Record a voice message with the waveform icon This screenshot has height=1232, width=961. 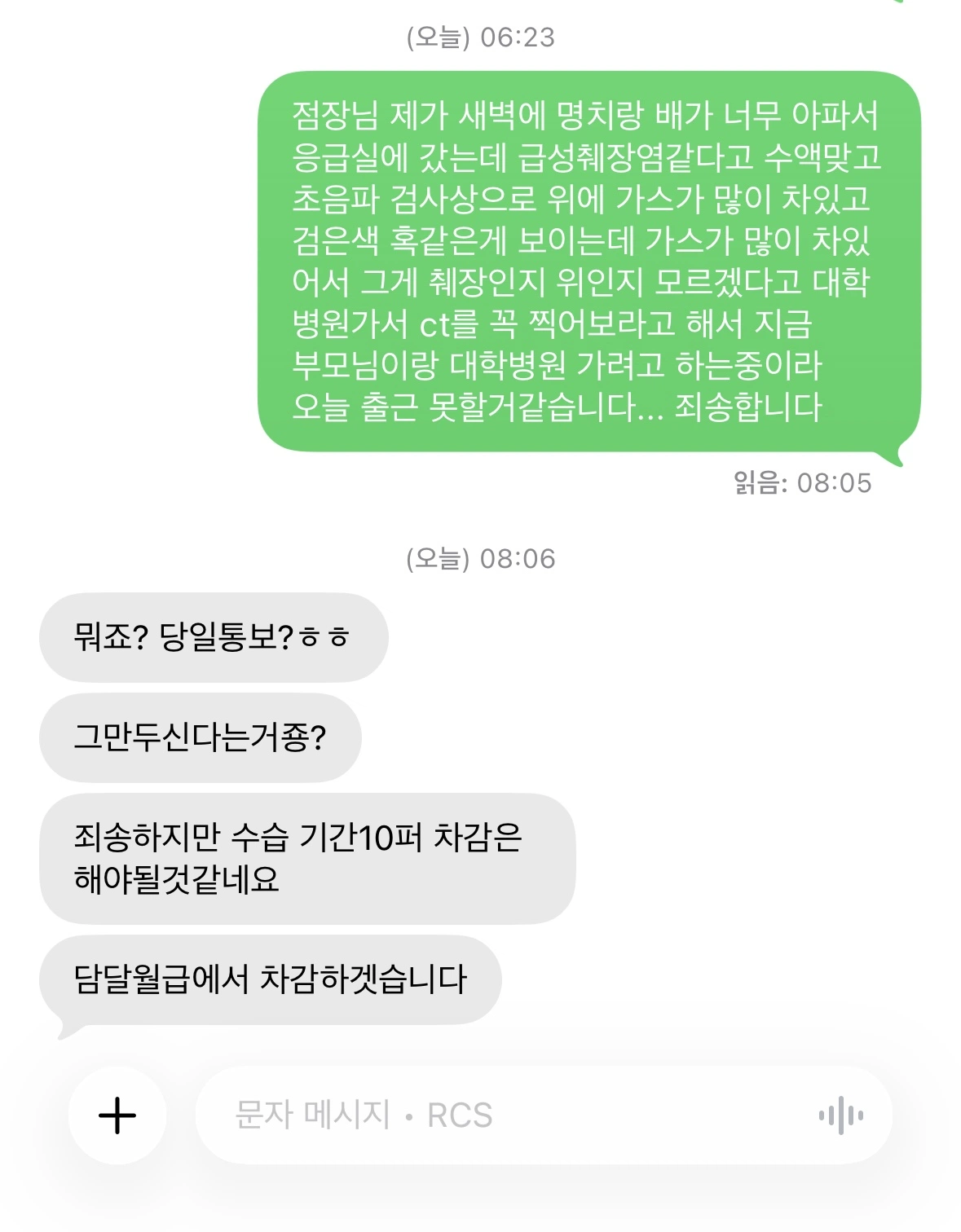point(841,1115)
